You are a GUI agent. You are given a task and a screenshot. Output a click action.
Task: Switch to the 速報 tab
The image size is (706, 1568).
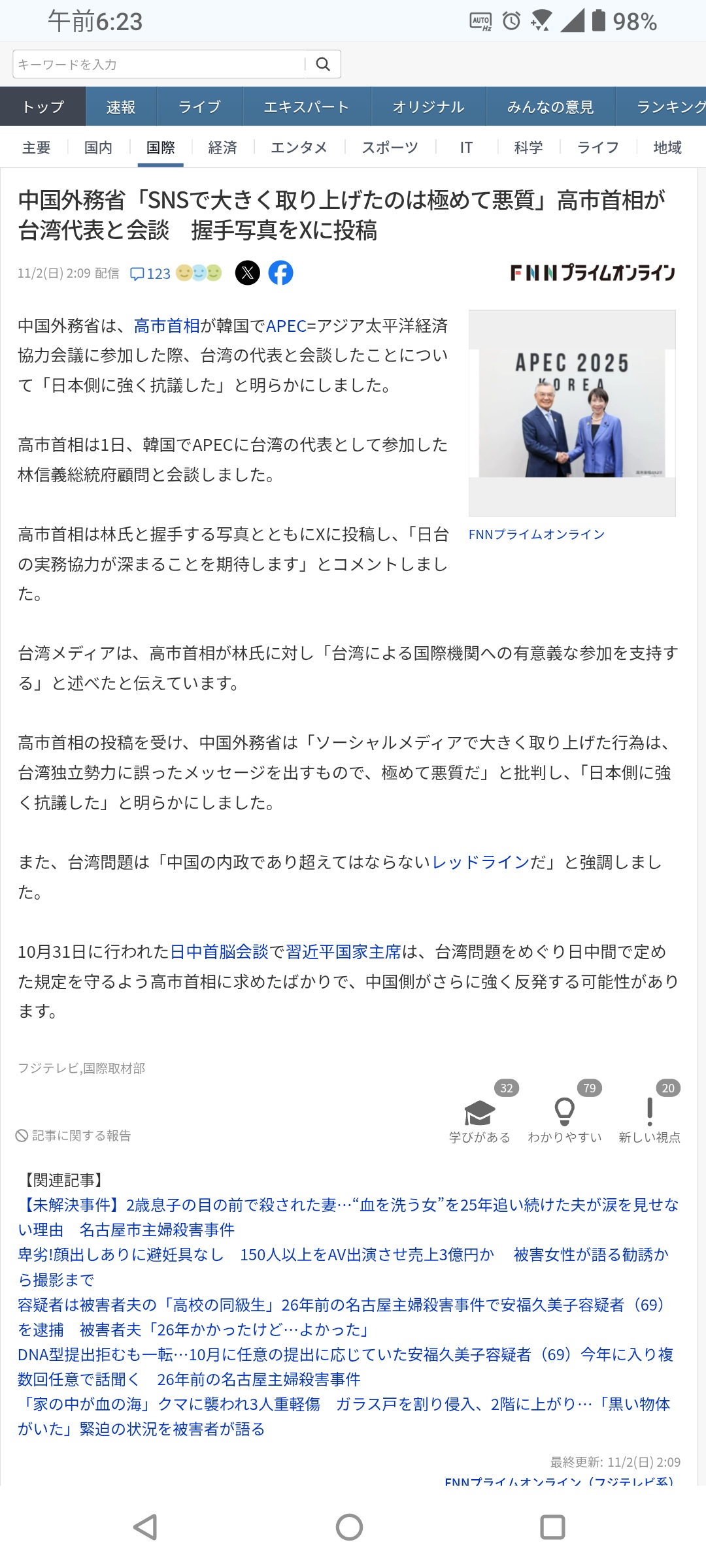tap(121, 106)
